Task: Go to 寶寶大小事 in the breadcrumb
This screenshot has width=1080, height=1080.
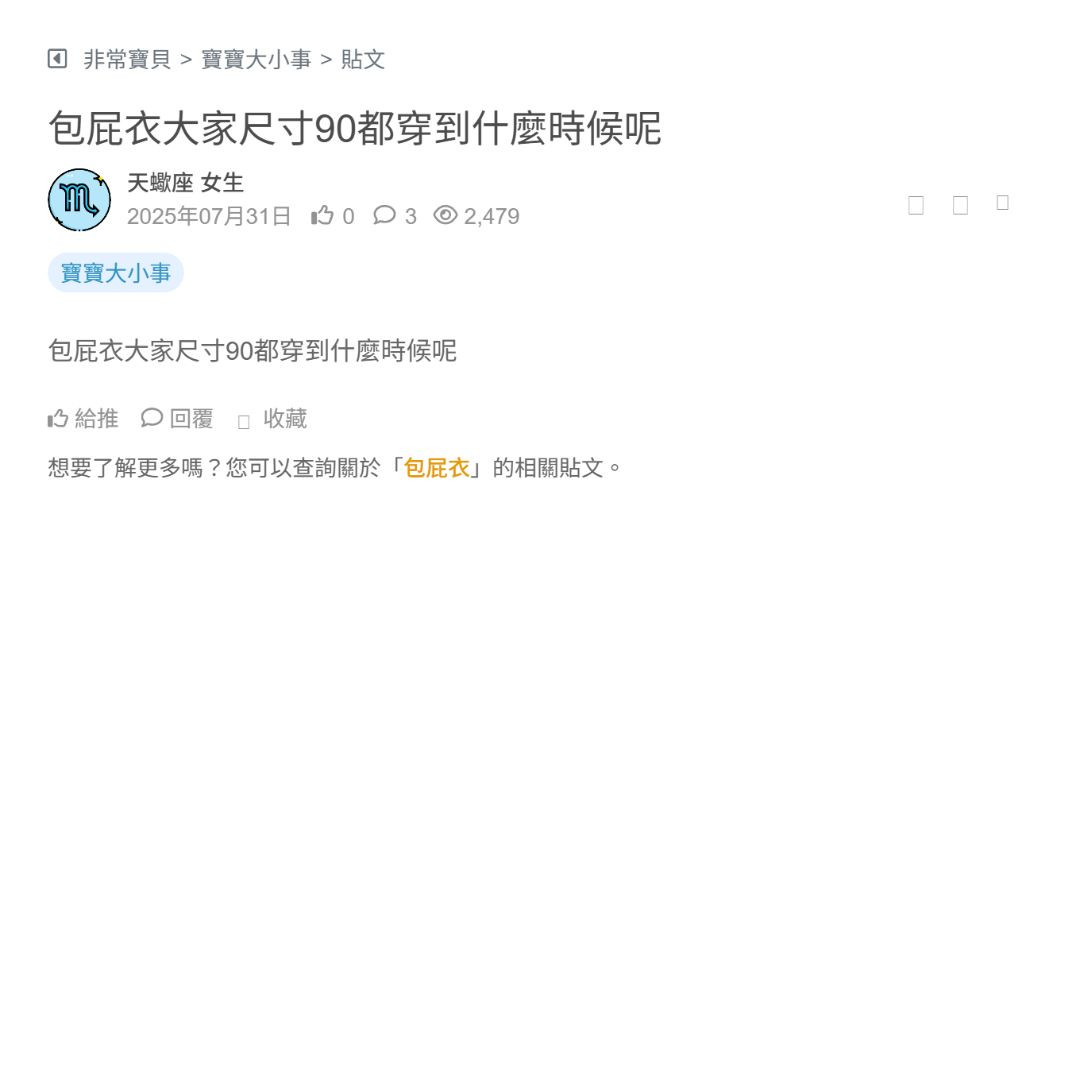Action: (256, 60)
